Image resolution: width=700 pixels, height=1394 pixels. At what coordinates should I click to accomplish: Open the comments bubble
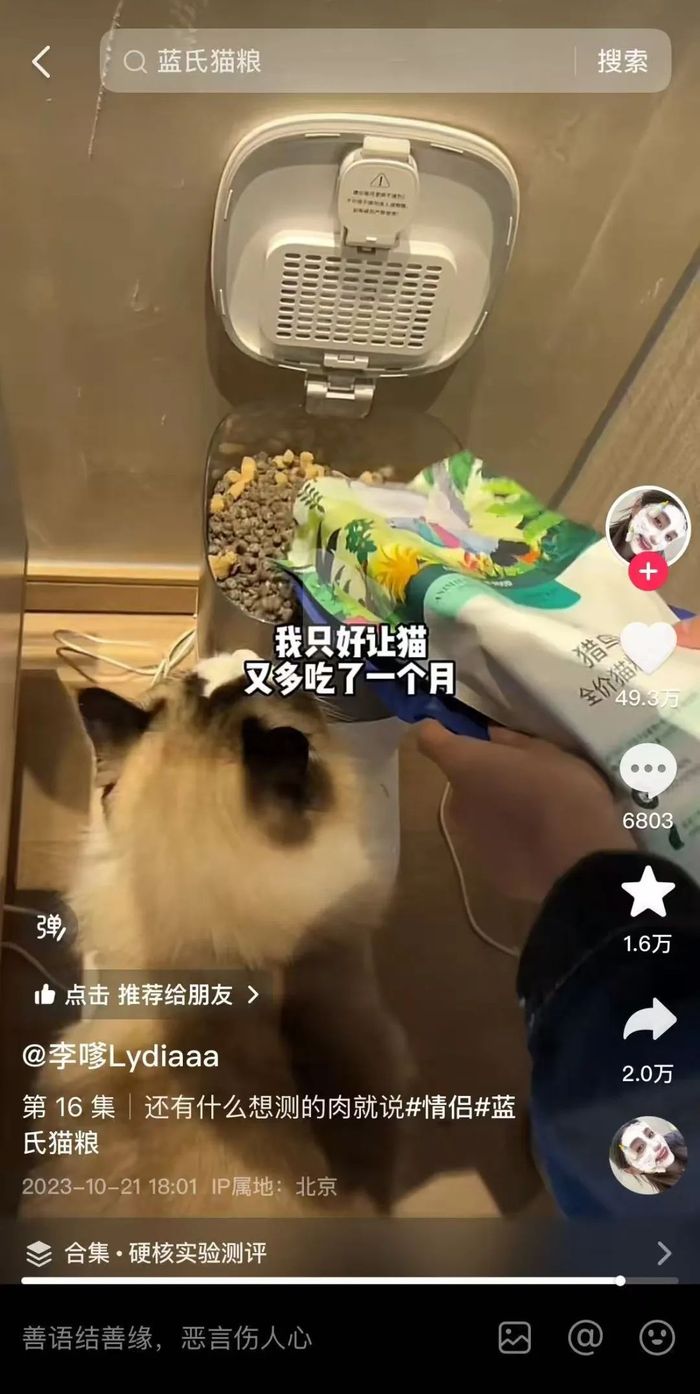(x=648, y=772)
